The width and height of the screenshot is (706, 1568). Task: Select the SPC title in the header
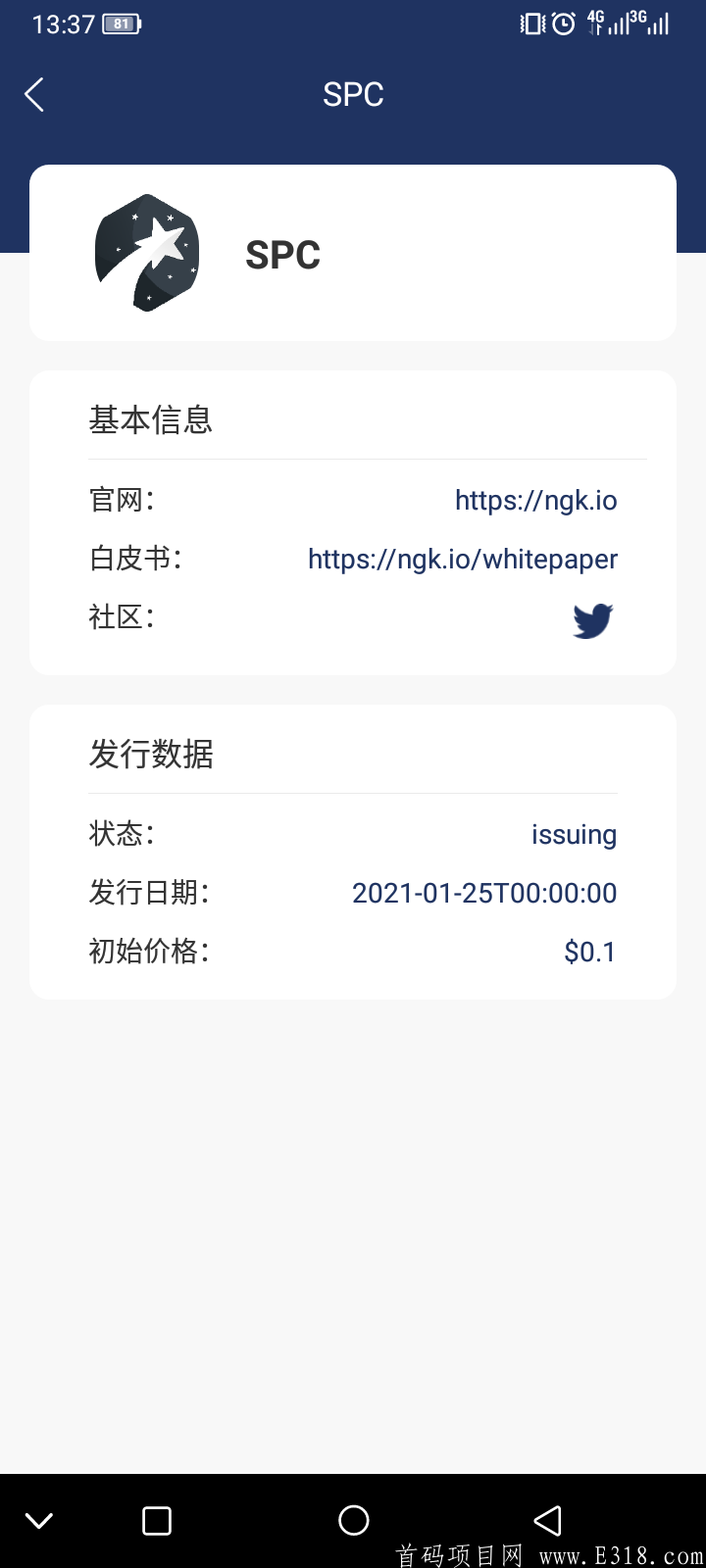click(x=353, y=93)
